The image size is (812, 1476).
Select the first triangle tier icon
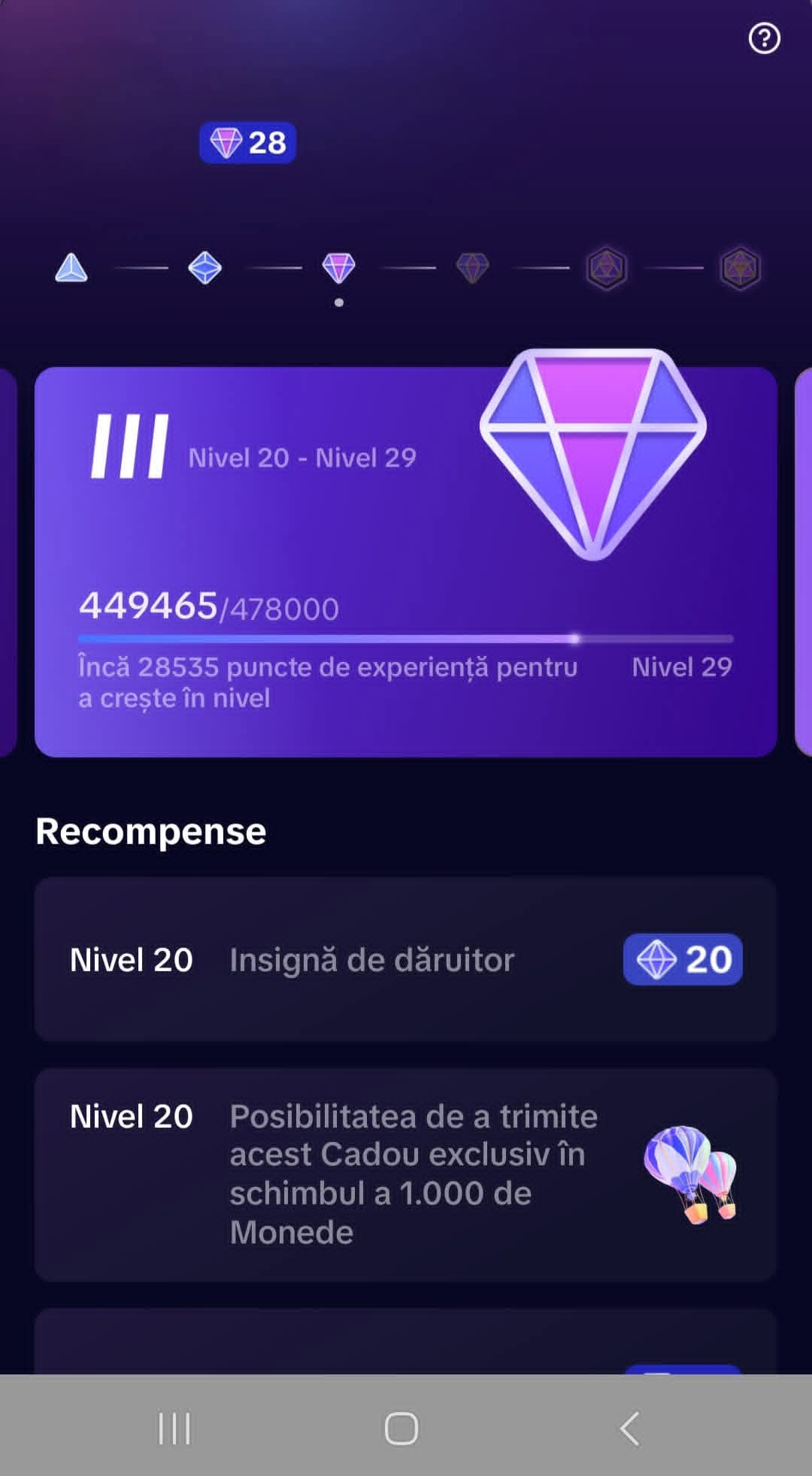tap(71, 268)
